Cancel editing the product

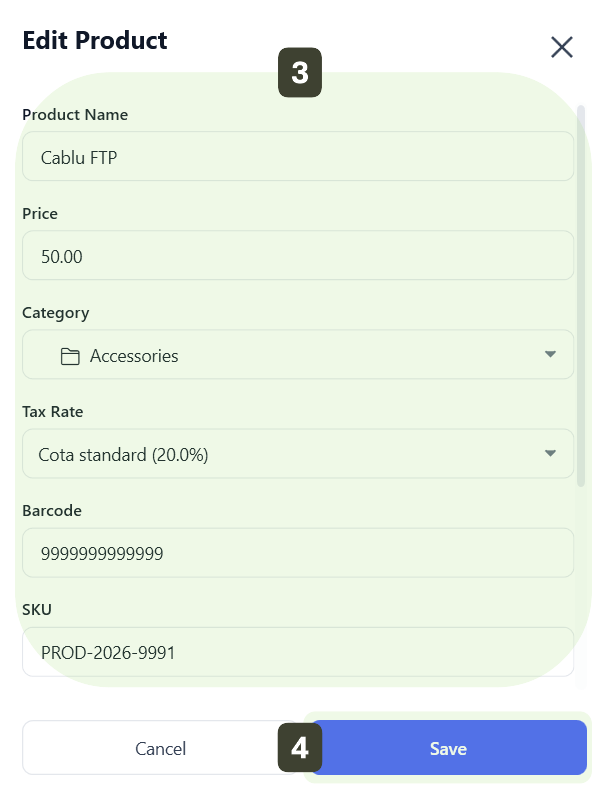tap(160, 748)
